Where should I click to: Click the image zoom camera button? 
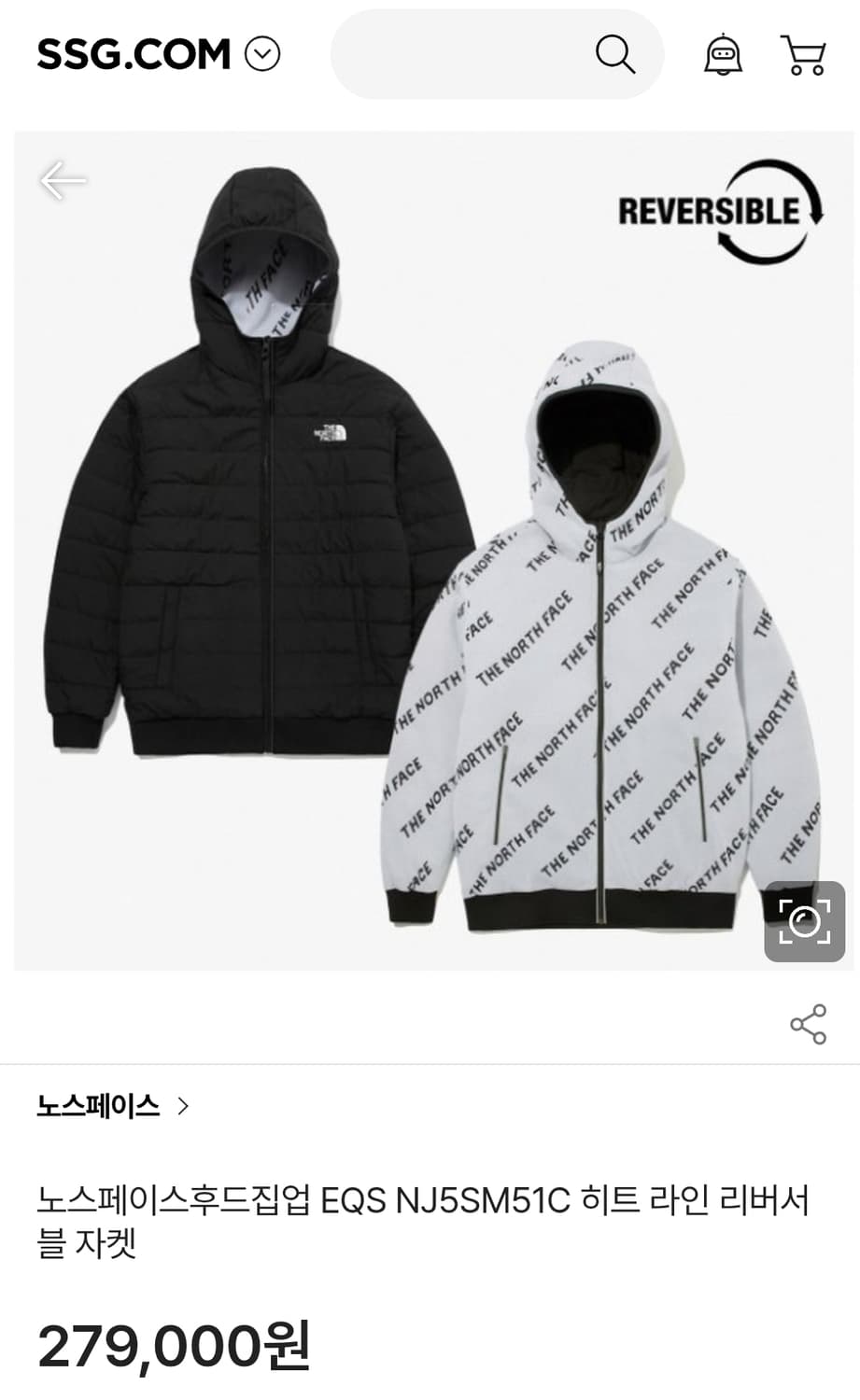[805, 922]
